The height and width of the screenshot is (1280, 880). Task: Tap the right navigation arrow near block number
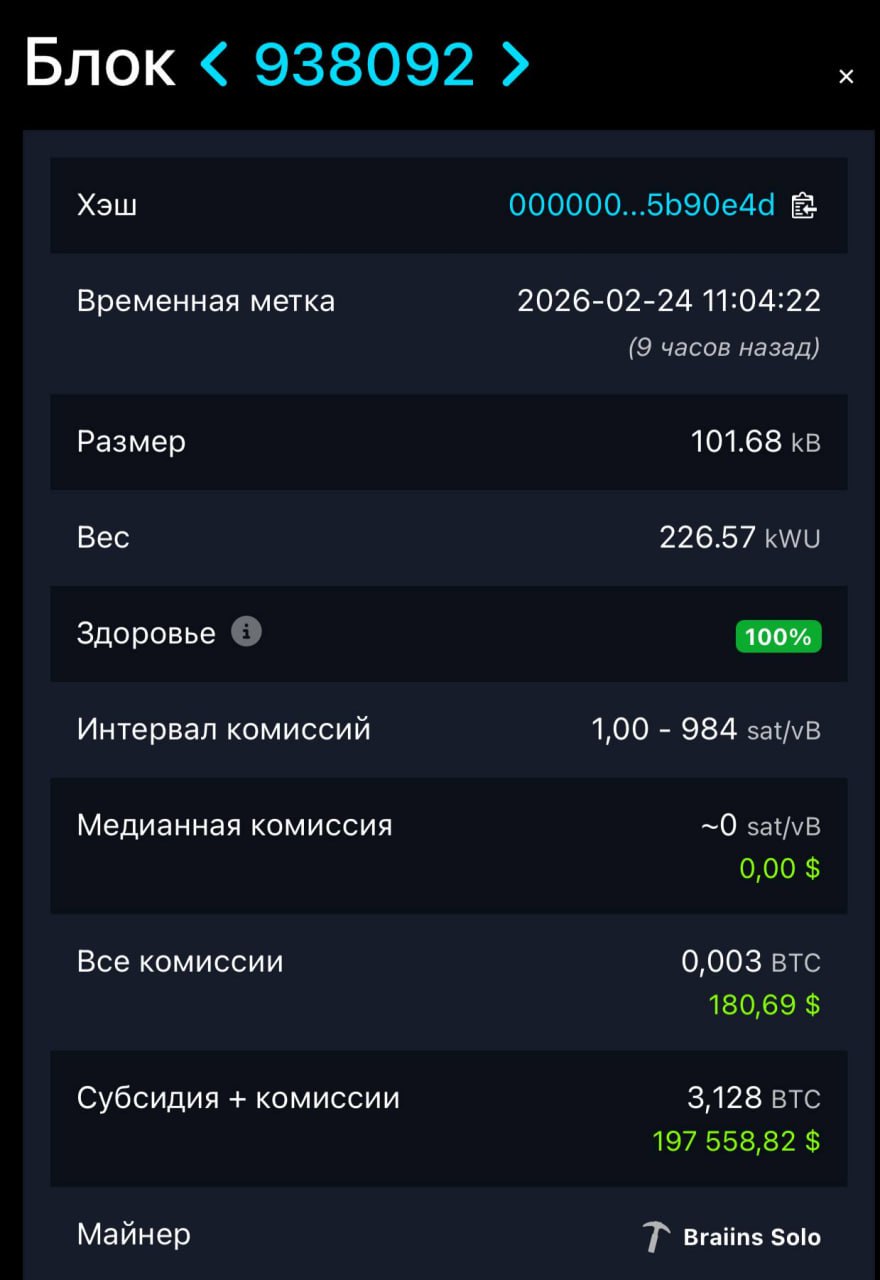point(515,63)
